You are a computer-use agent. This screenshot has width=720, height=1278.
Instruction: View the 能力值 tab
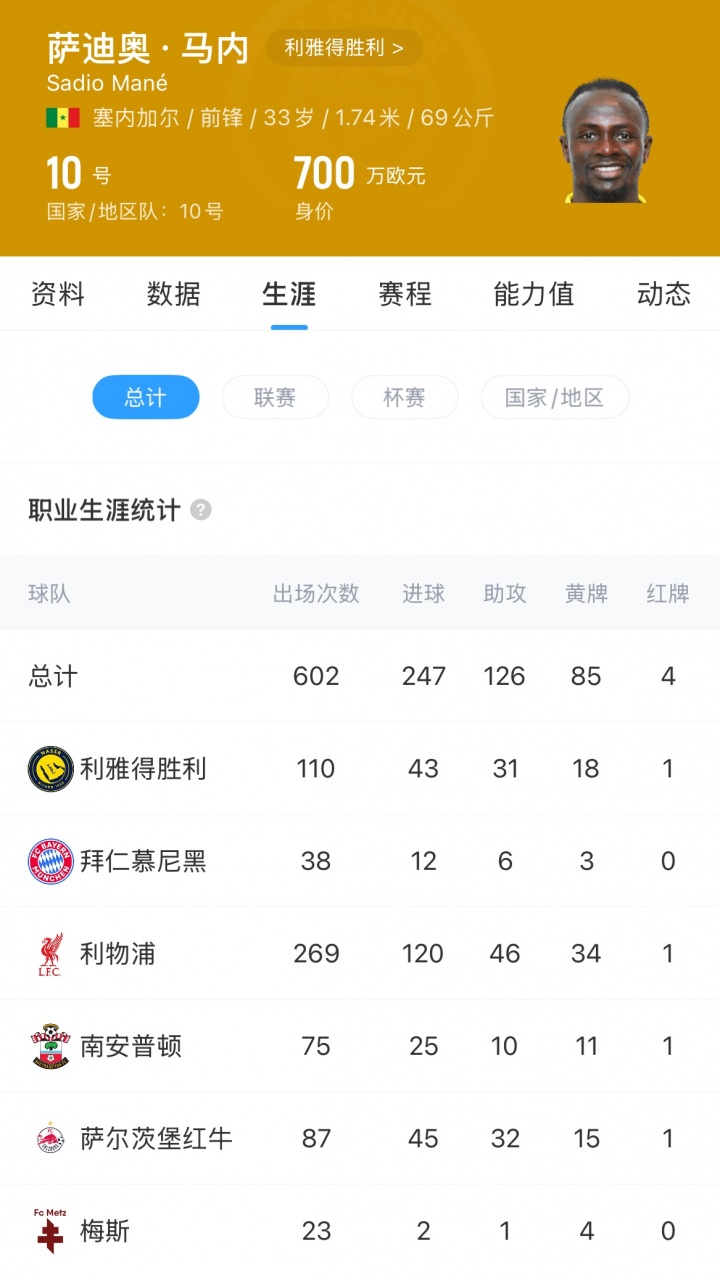pos(534,294)
